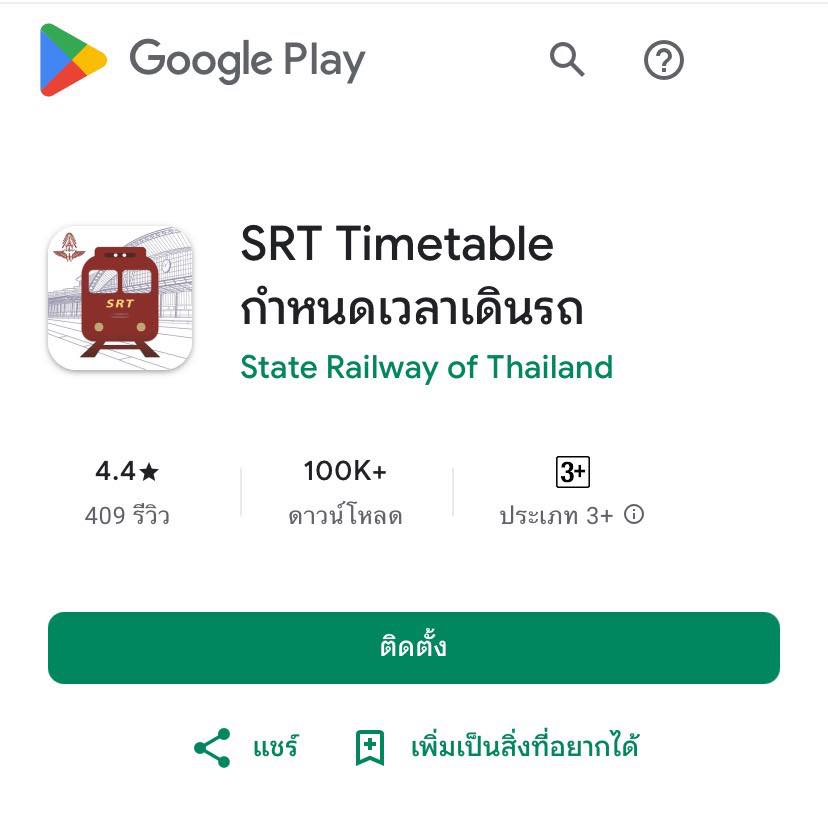View content rating info icon
The image size is (828, 828).
[634, 515]
